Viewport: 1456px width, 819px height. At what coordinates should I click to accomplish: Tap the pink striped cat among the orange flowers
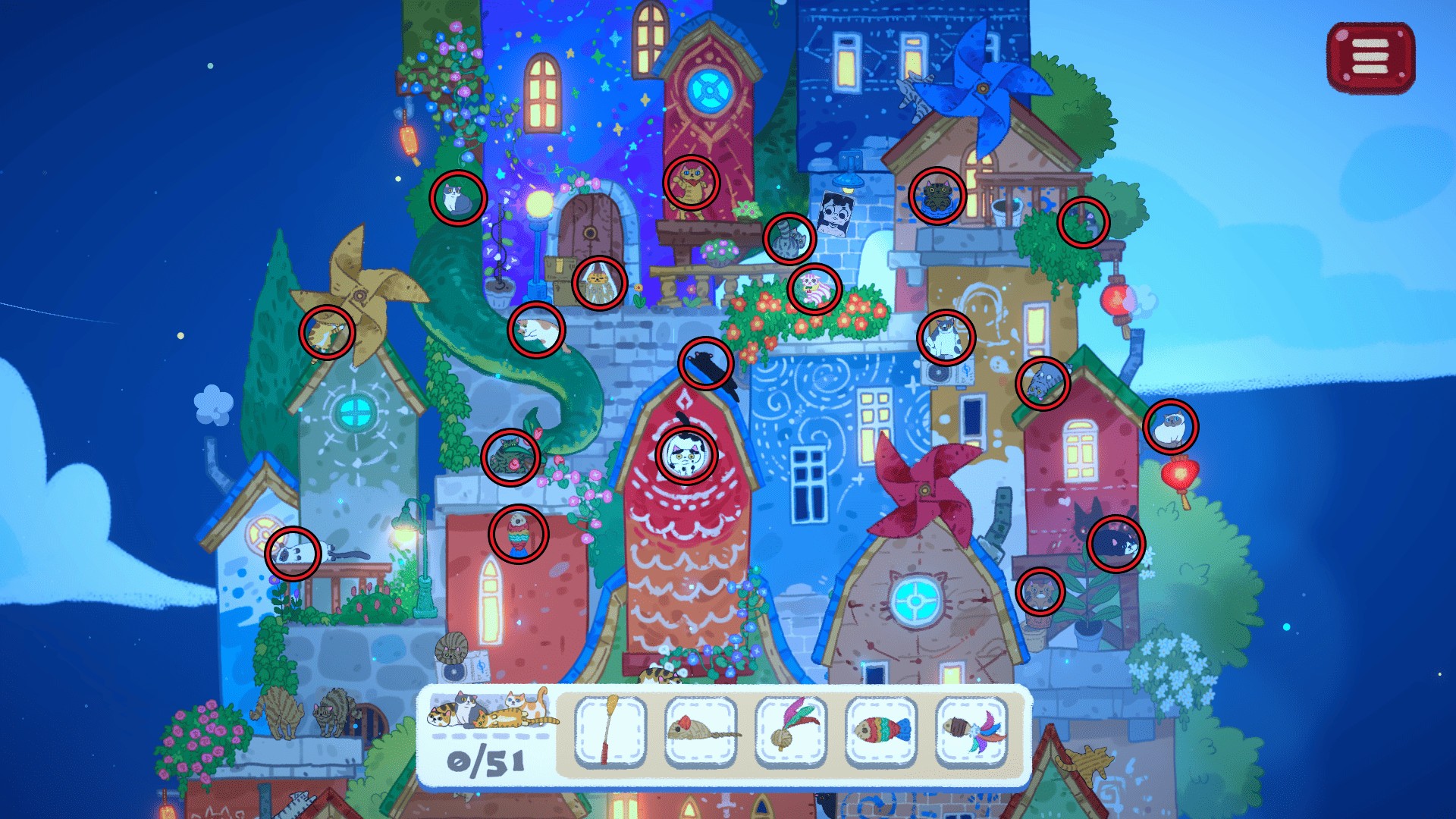pyautogui.click(x=814, y=289)
